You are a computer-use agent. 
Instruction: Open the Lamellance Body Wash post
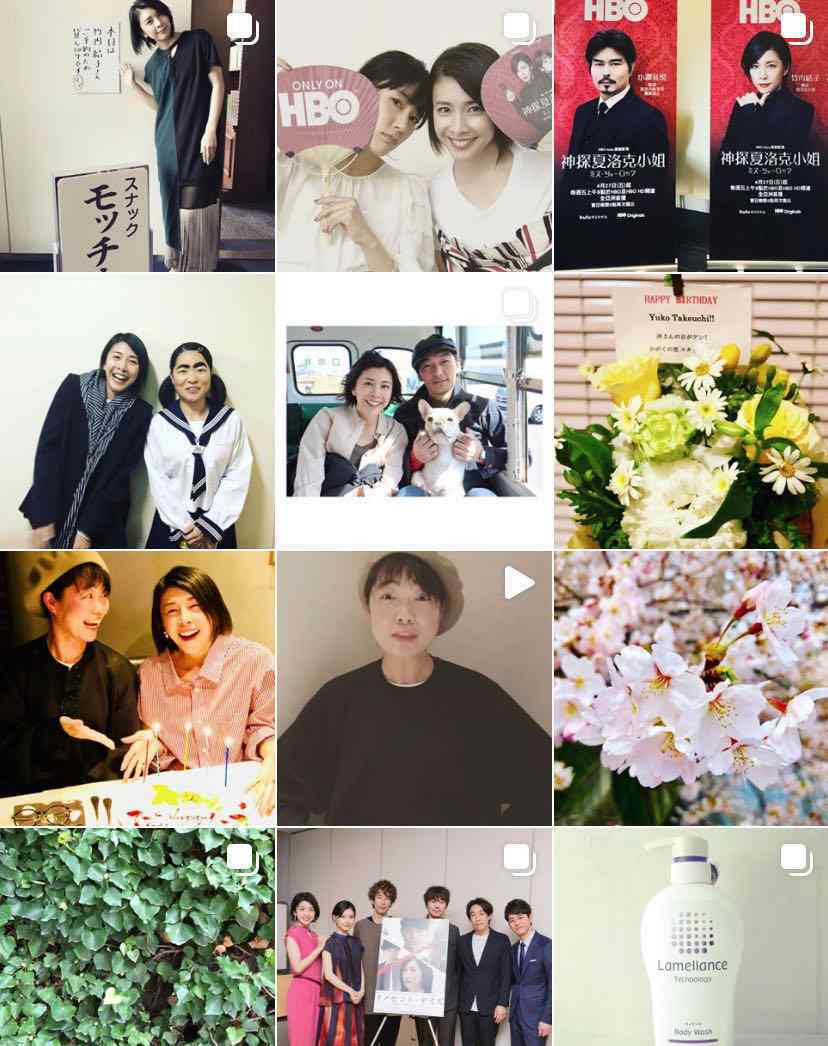click(691, 937)
